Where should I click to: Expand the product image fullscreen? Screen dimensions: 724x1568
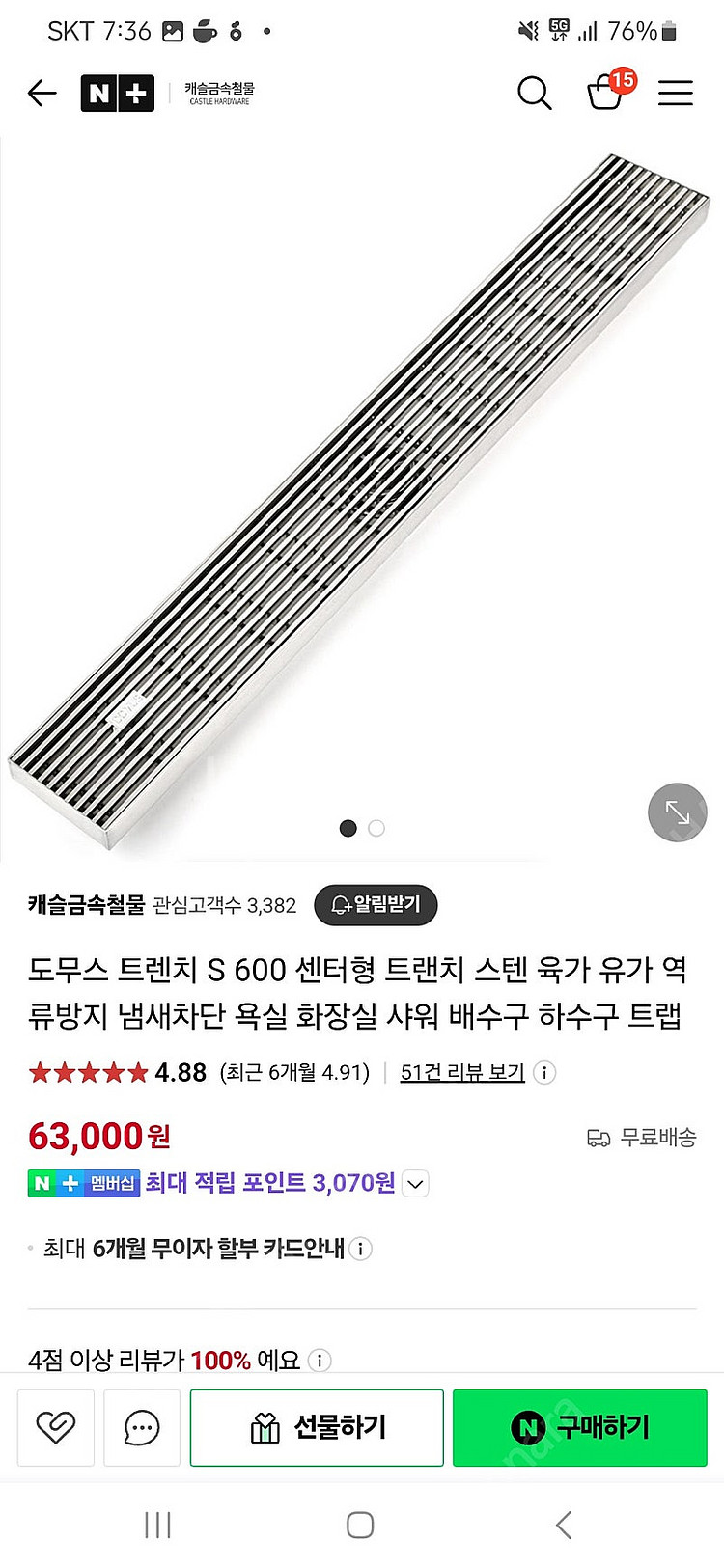point(677,812)
